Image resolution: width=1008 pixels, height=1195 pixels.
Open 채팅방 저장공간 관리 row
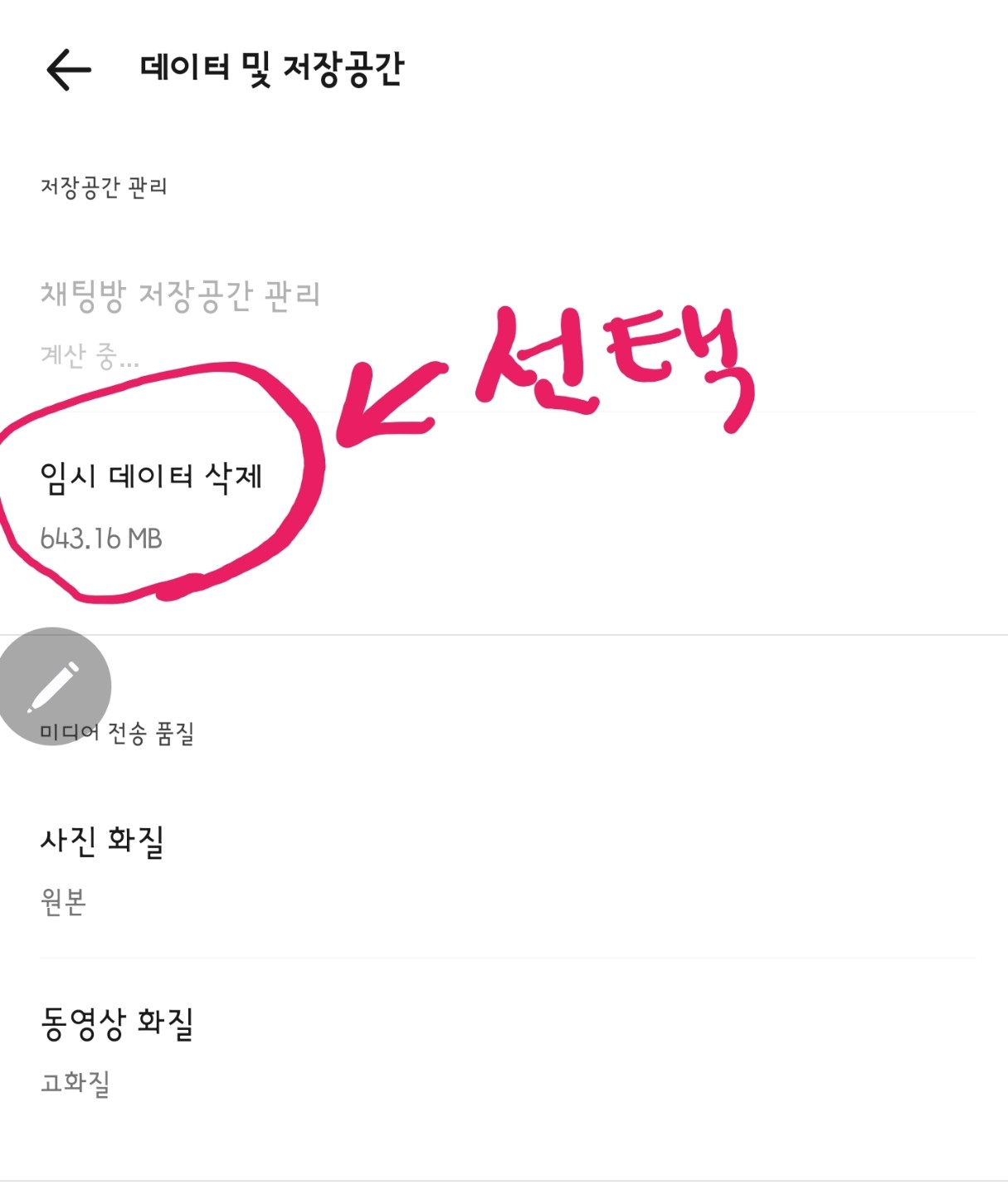point(504,324)
